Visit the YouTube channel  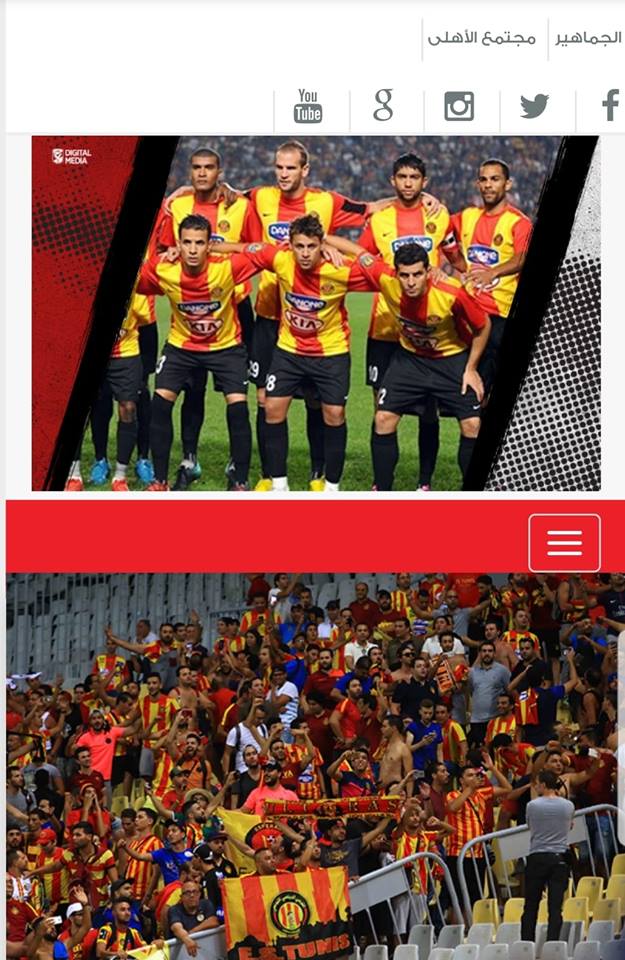click(x=308, y=106)
